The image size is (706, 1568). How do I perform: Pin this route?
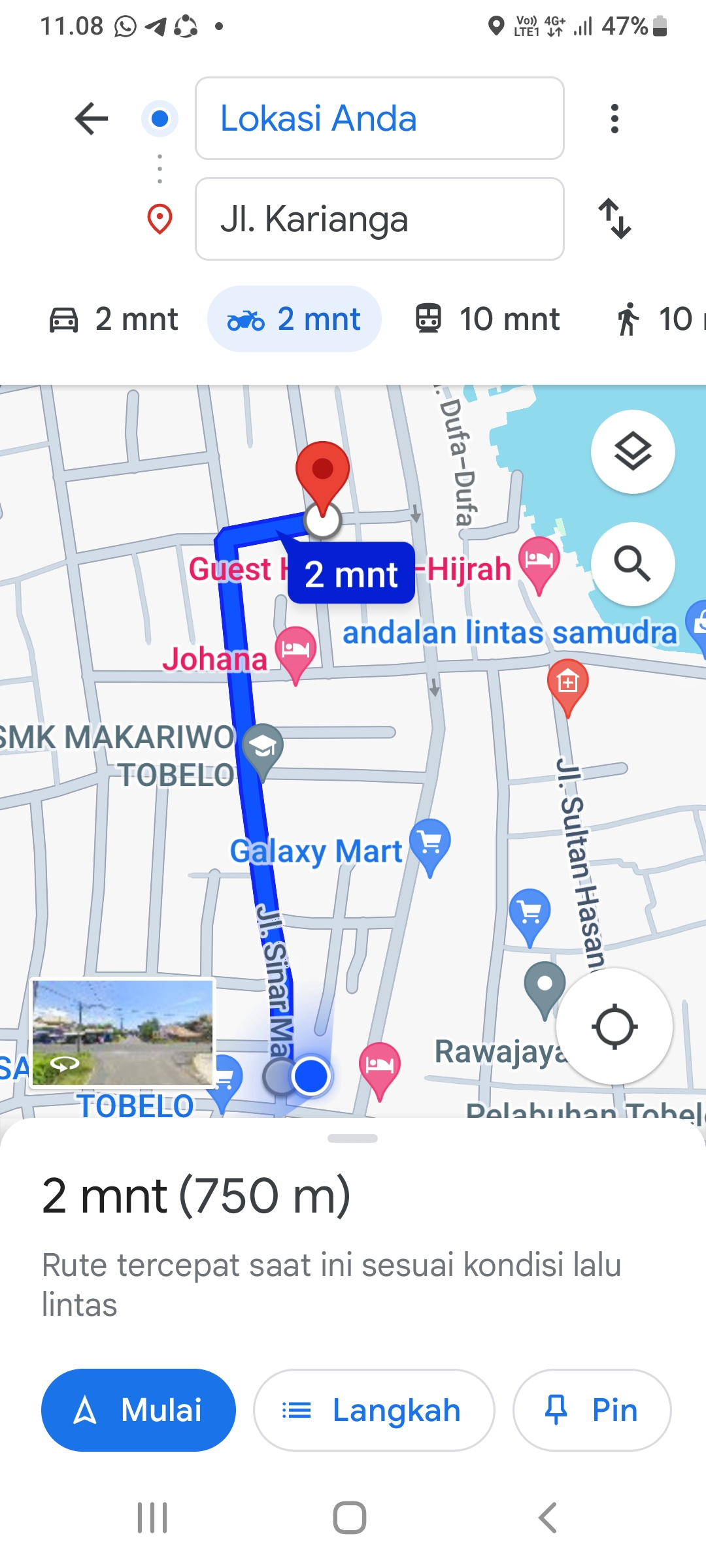coord(592,1410)
